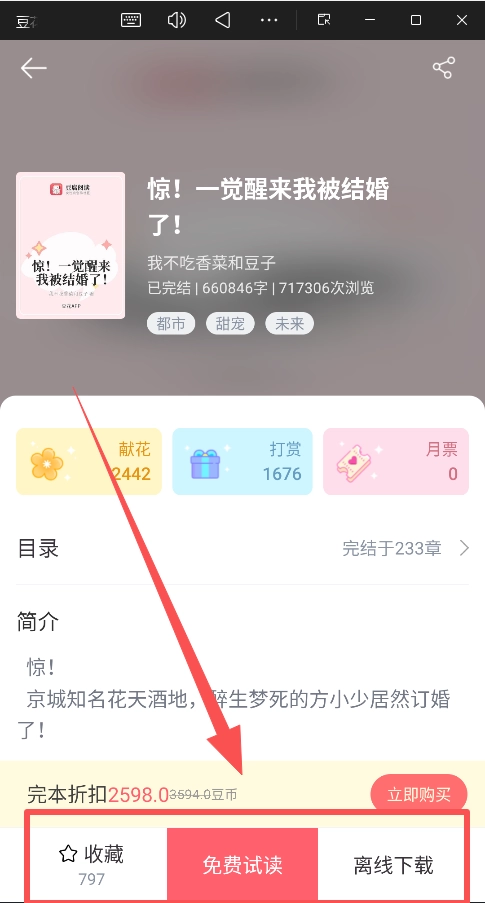Viewport: 485px width, 903px height.
Task: Start 免费试读 free reading
Action: point(242,865)
